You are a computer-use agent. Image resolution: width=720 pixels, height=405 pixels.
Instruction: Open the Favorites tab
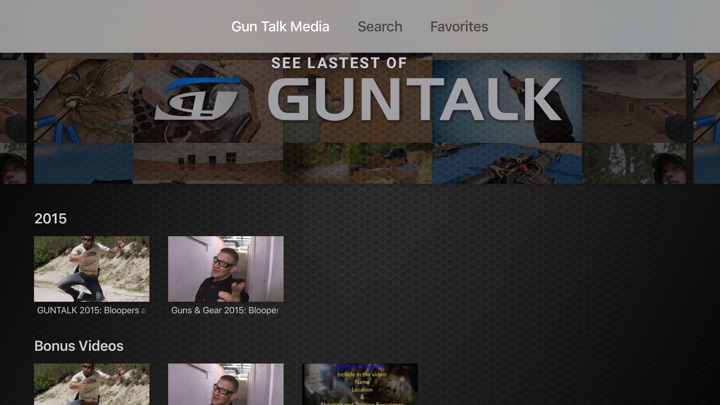click(x=459, y=27)
